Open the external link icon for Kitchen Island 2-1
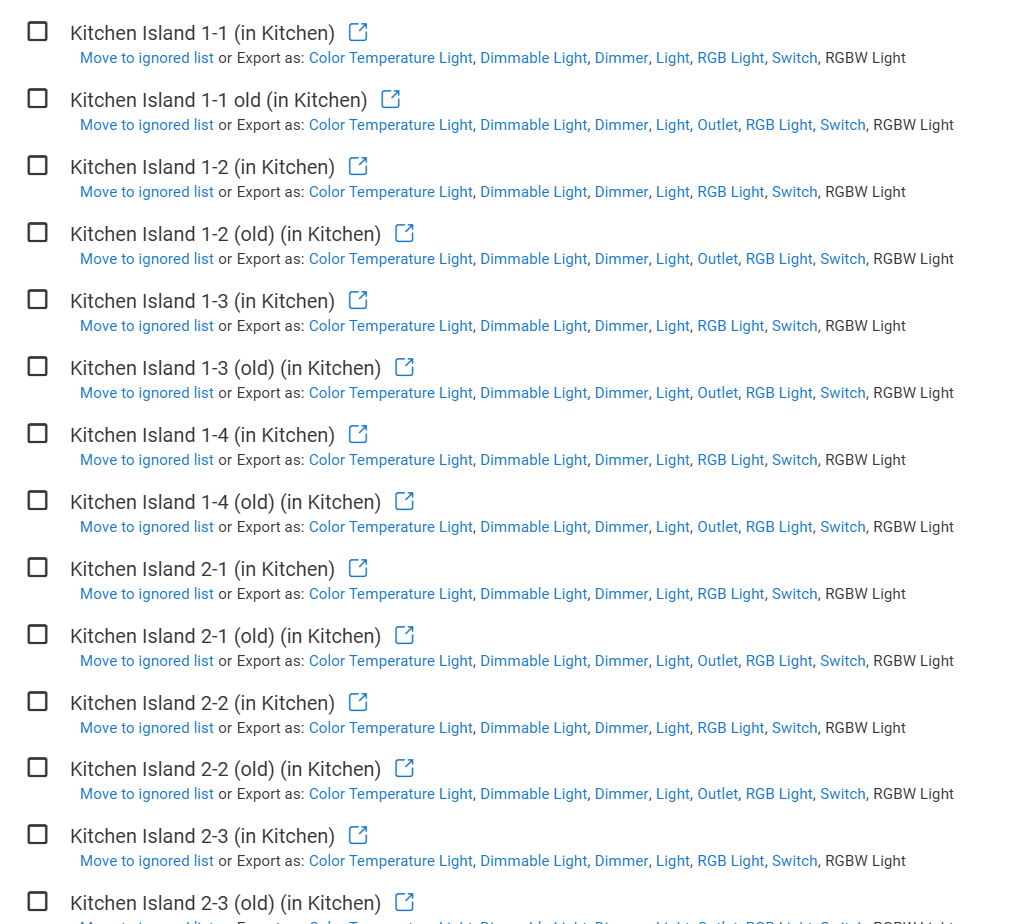 [x=358, y=568]
